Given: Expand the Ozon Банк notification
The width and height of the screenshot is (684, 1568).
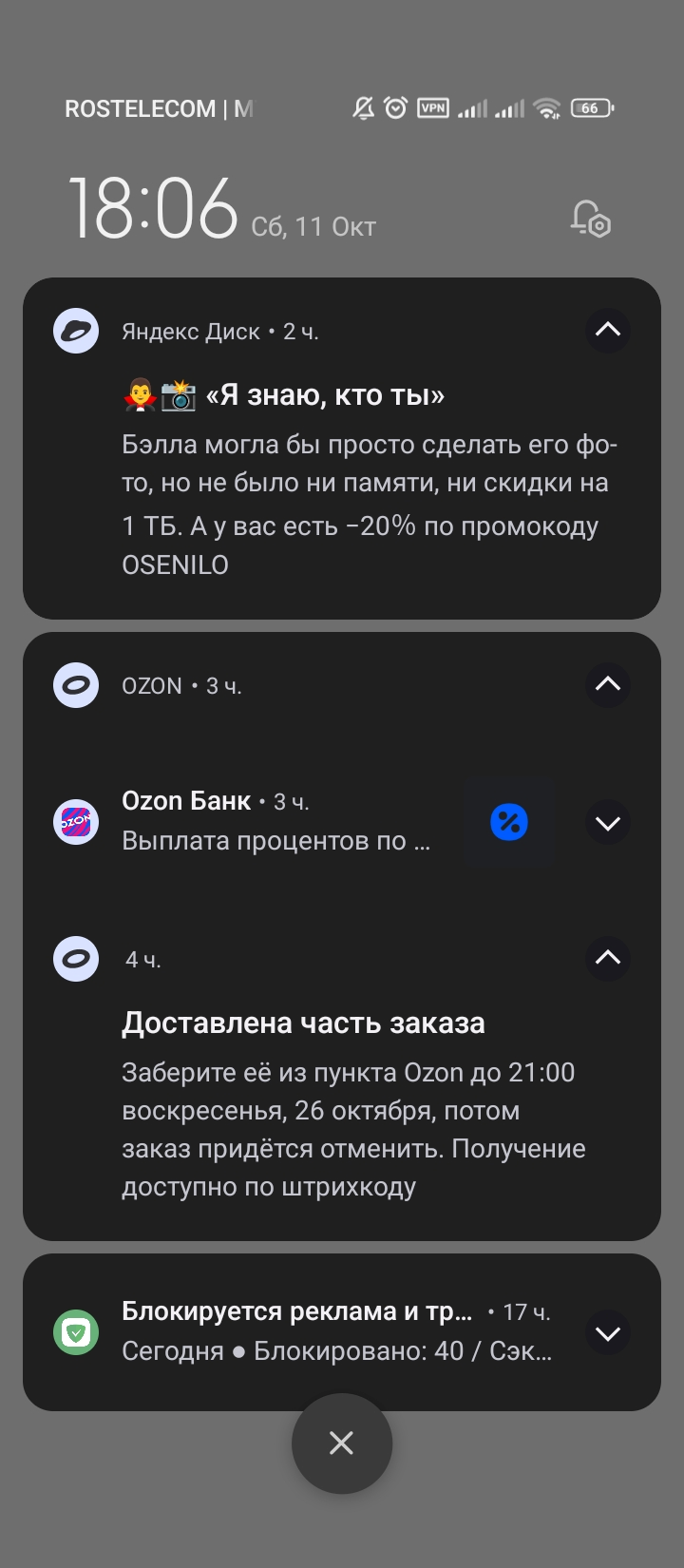Looking at the screenshot, I should [x=607, y=823].
